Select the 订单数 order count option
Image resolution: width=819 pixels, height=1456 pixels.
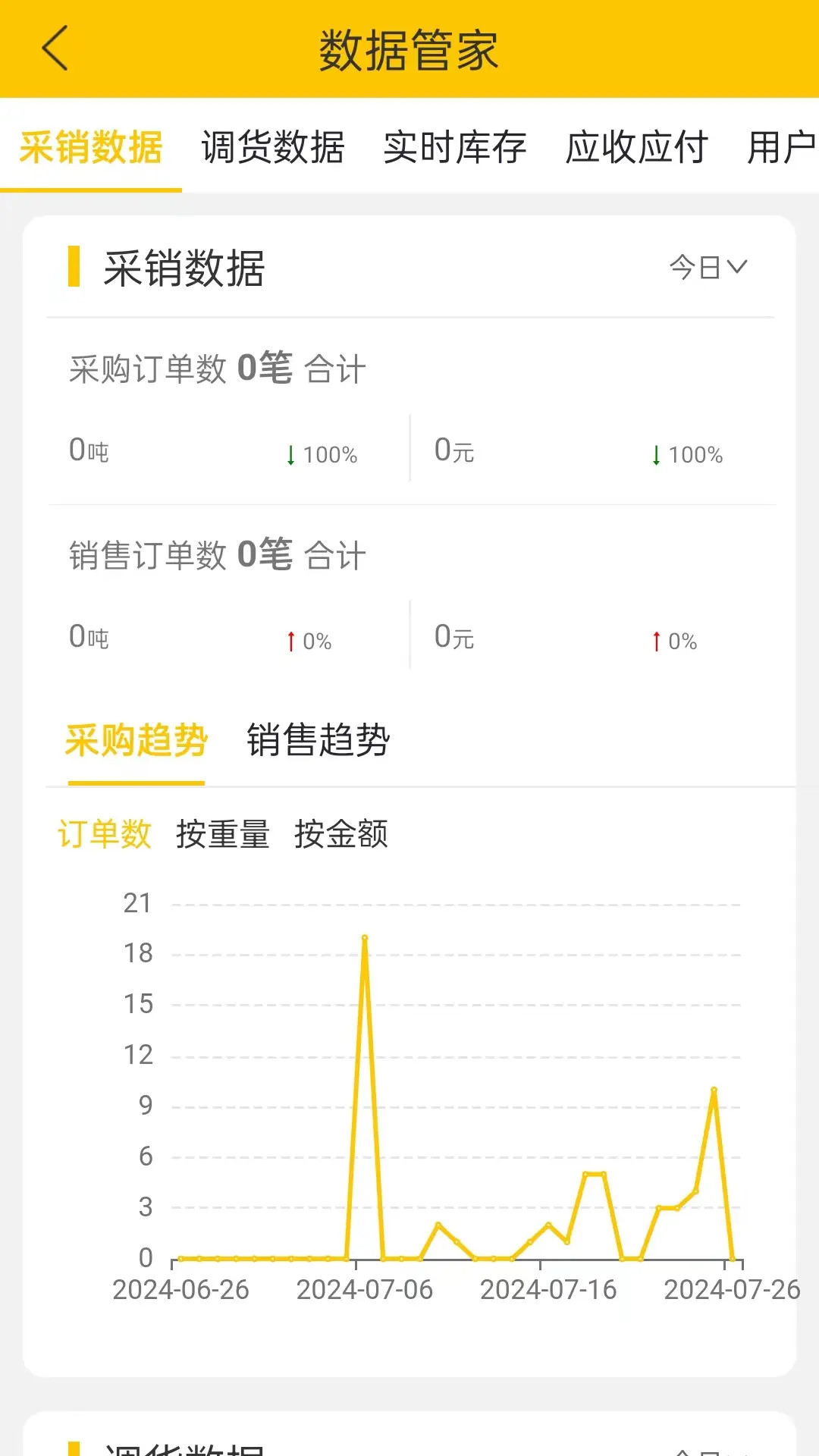[105, 834]
